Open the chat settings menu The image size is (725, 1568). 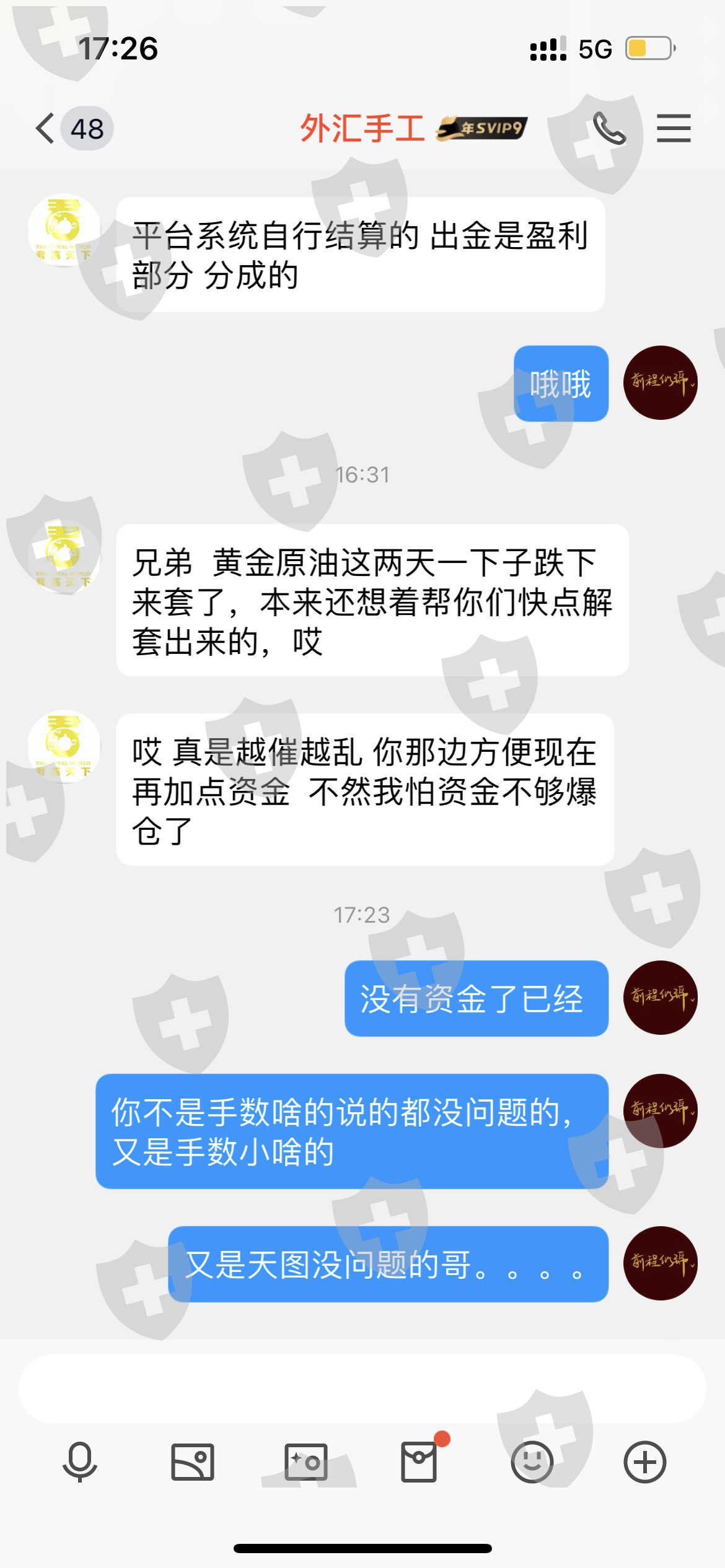point(674,128)
